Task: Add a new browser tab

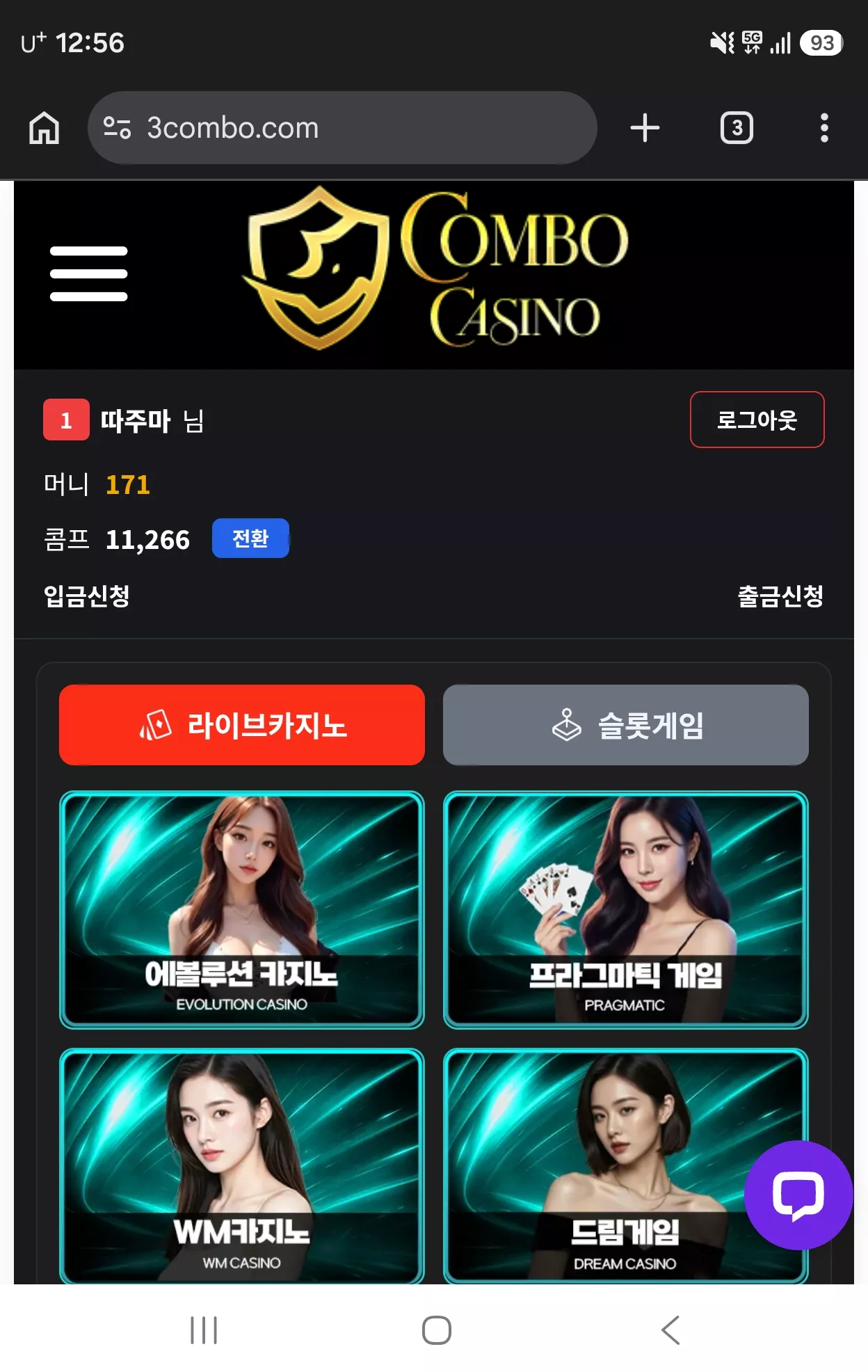Action: click(x=645, y=128)
